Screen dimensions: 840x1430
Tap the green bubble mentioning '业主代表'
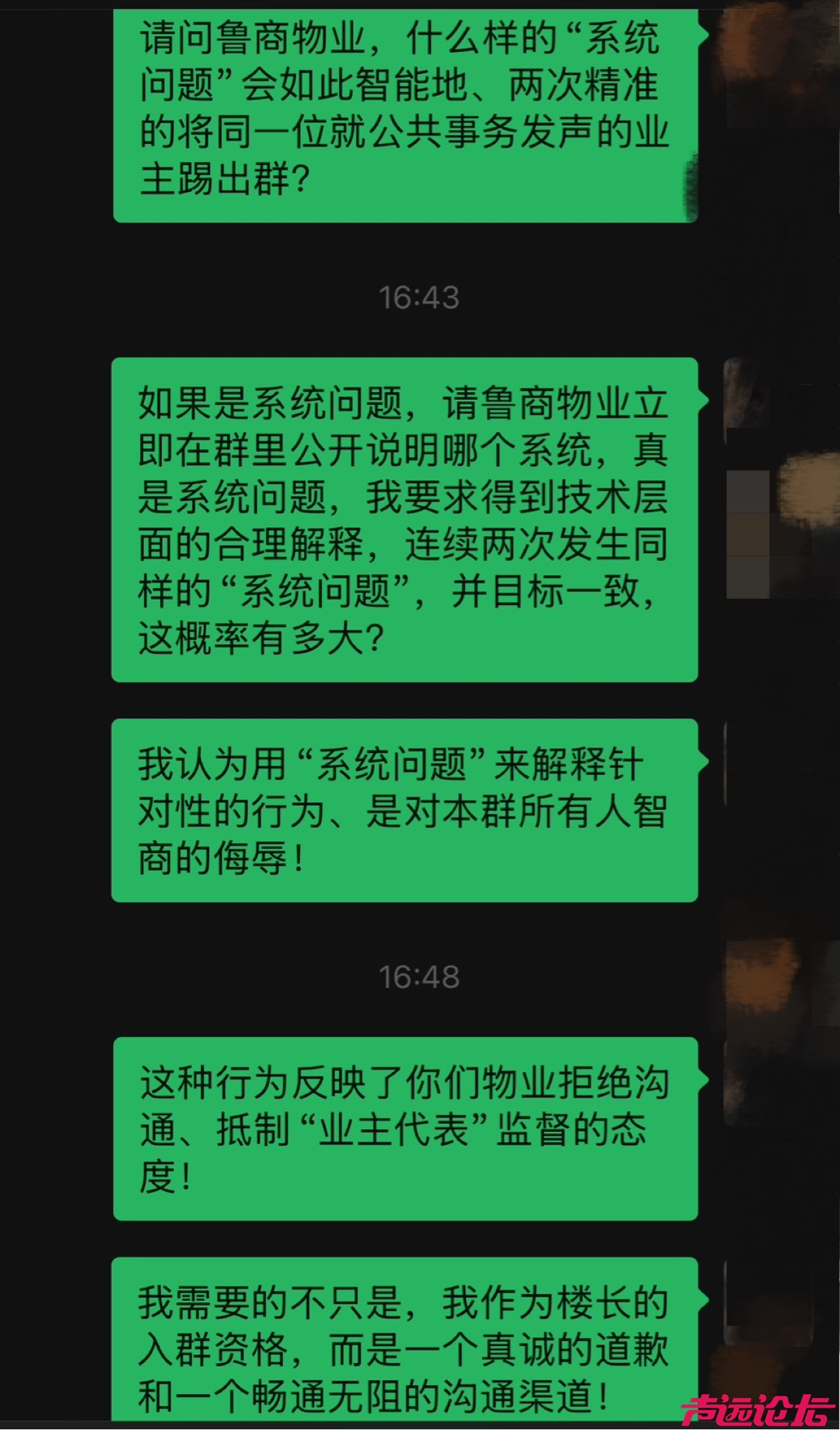tap(404, 1132)
